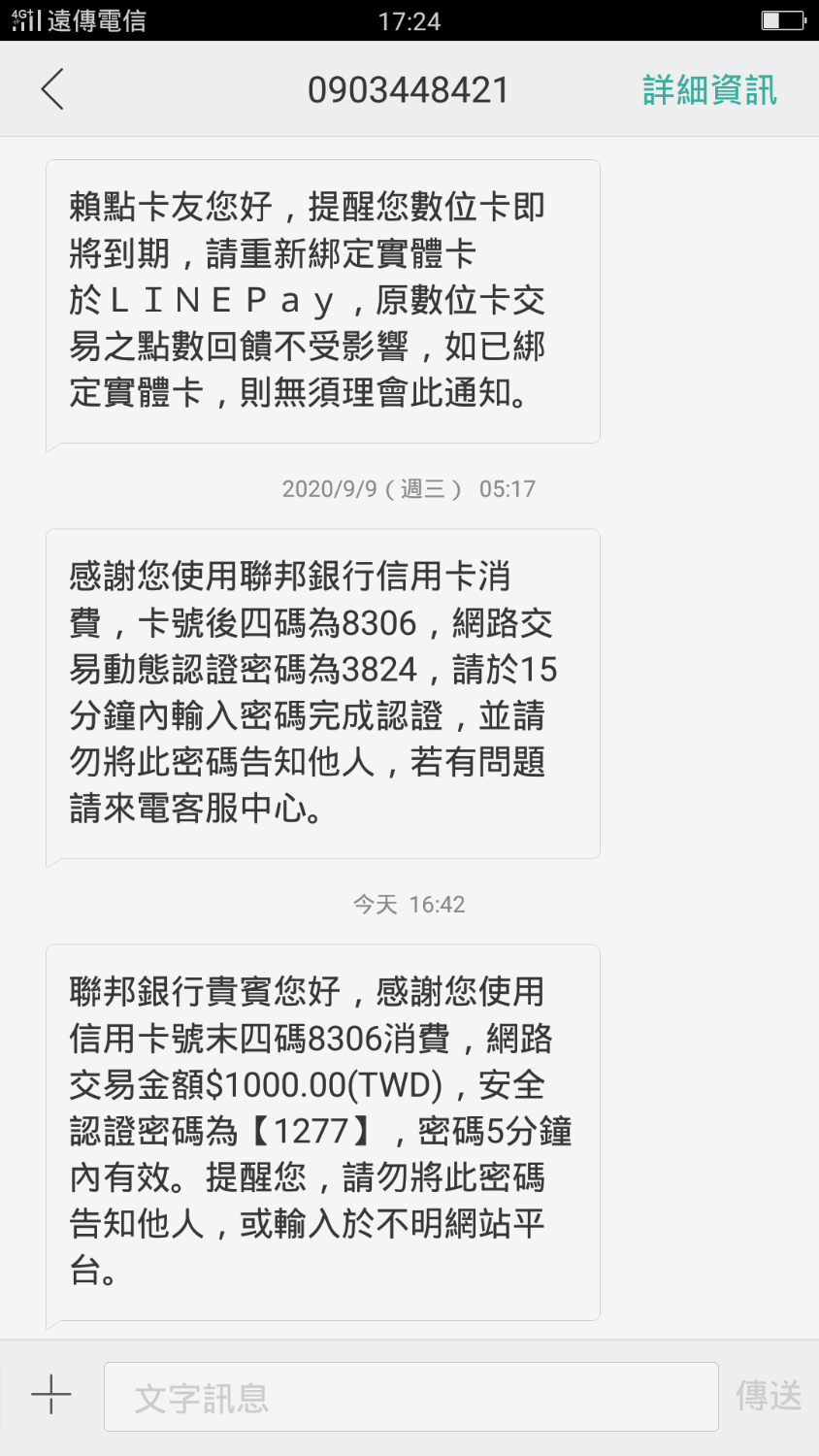Tap the 傳送 send button

pos(769,1396)
